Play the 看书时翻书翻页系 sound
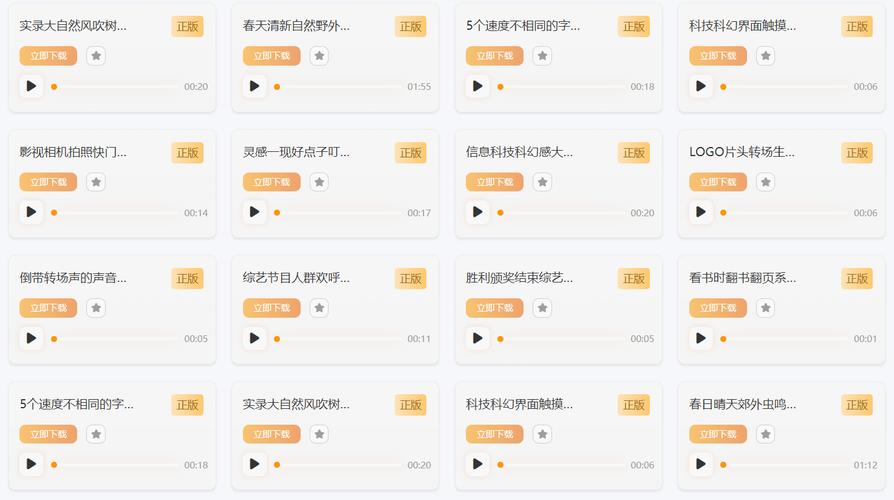Viewport: 894px width, 500px height. (701, 338)
